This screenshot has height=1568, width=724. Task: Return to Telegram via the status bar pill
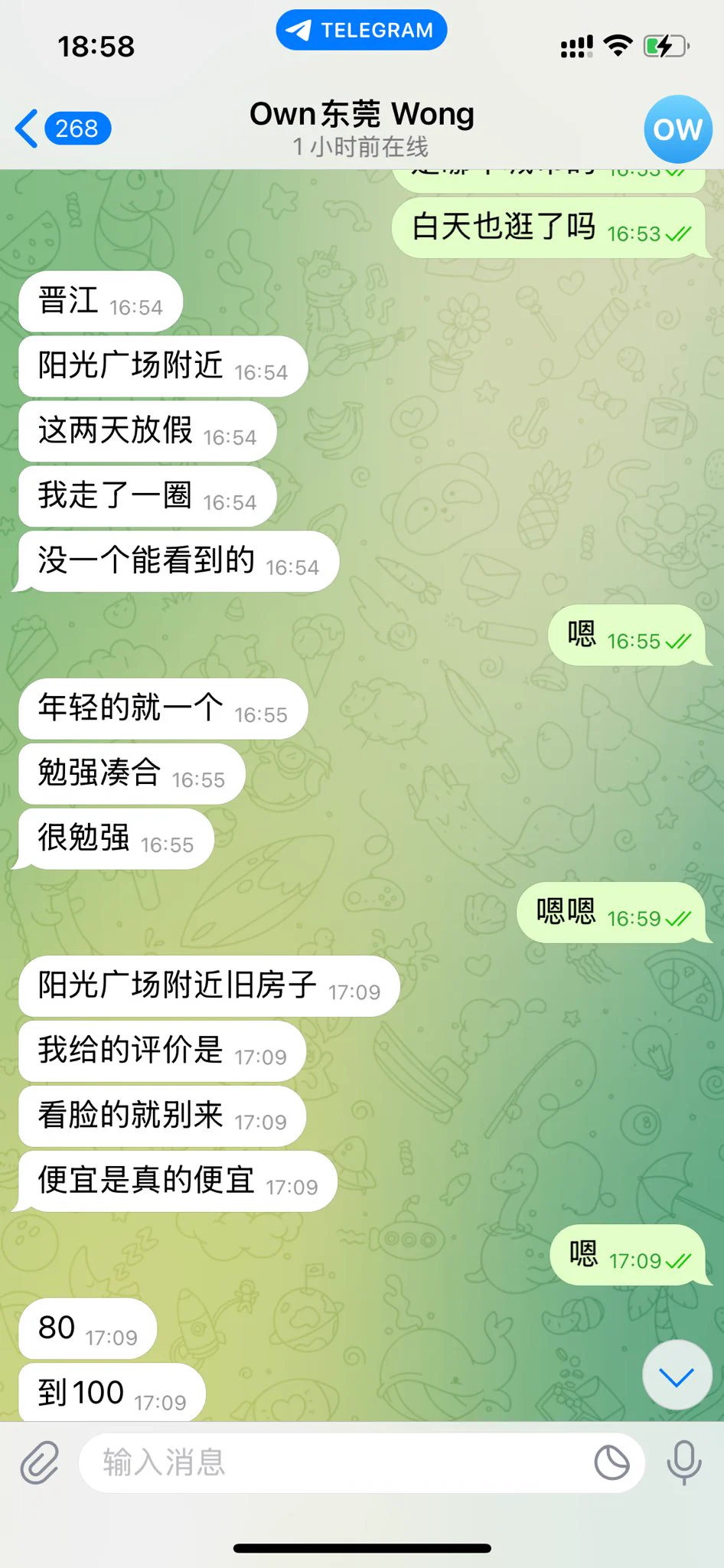tap(361, 31)
